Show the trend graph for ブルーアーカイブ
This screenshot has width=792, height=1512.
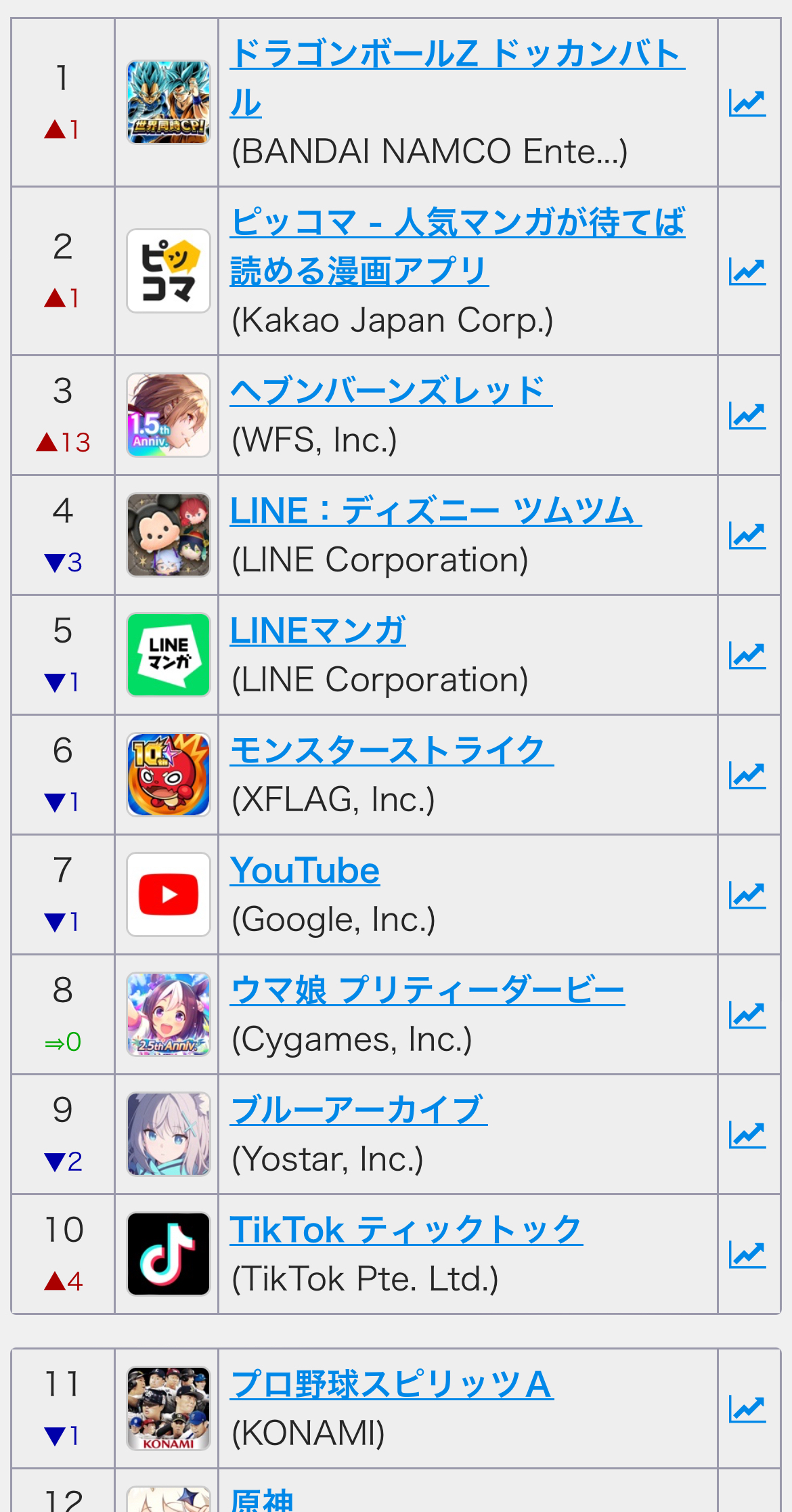747,1135
